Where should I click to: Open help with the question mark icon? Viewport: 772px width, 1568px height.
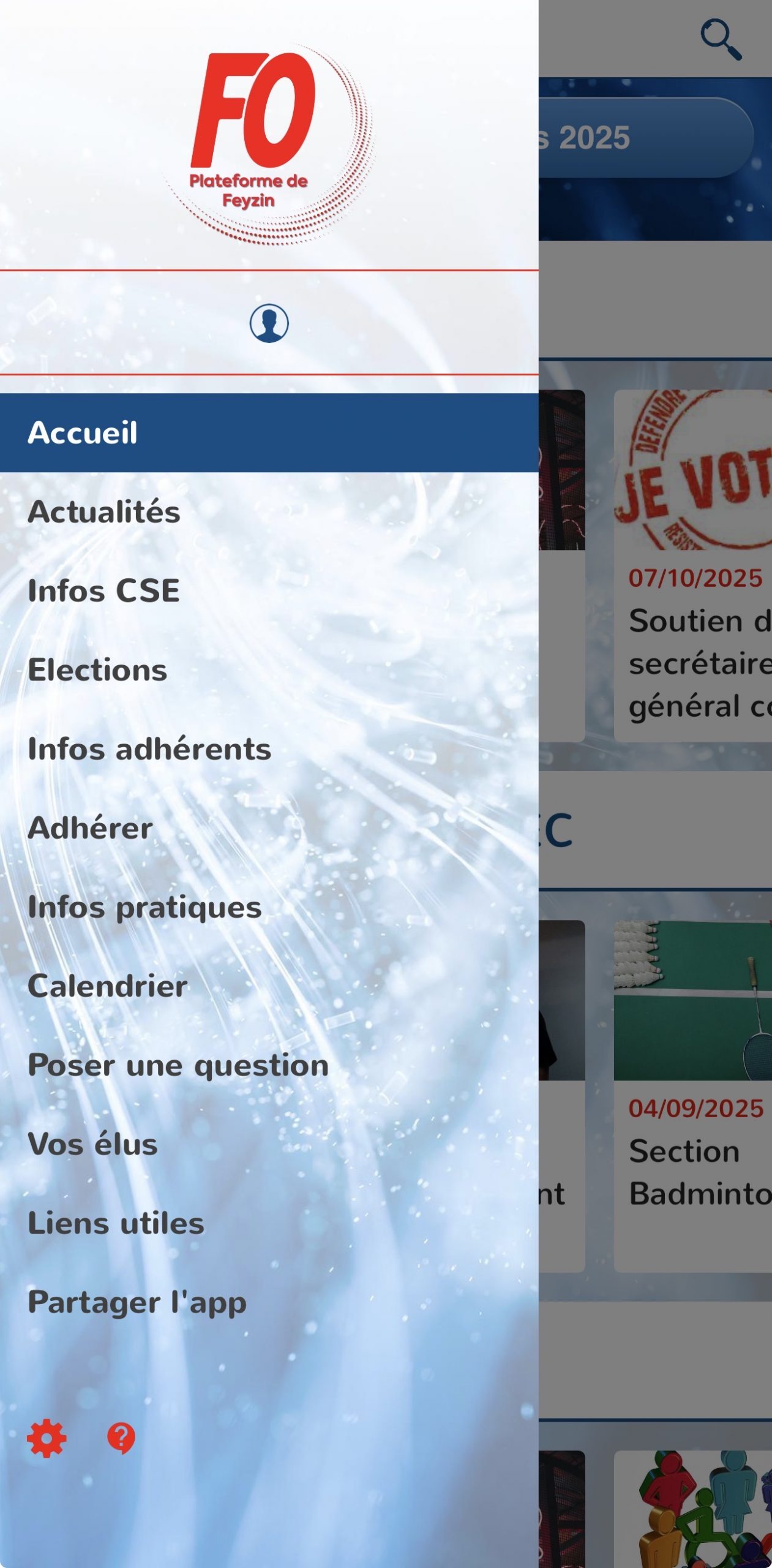pos(121,1438)
